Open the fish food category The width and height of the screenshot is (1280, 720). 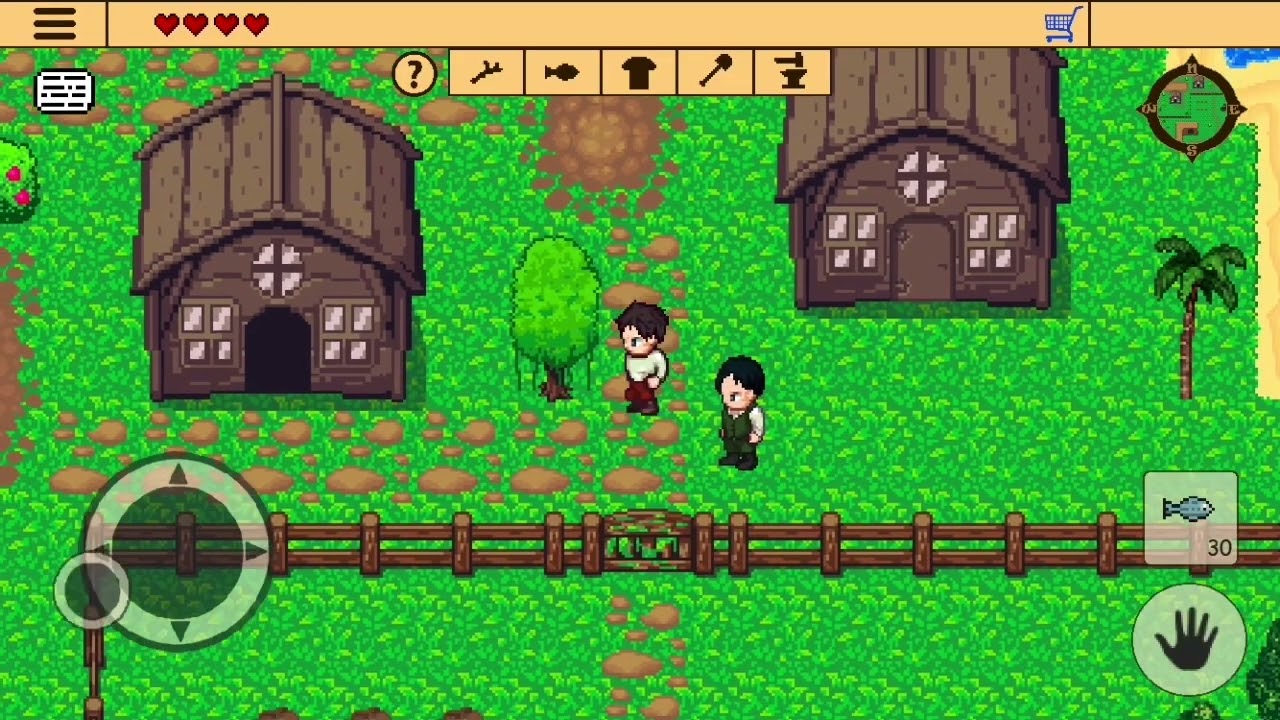point(562,73)
